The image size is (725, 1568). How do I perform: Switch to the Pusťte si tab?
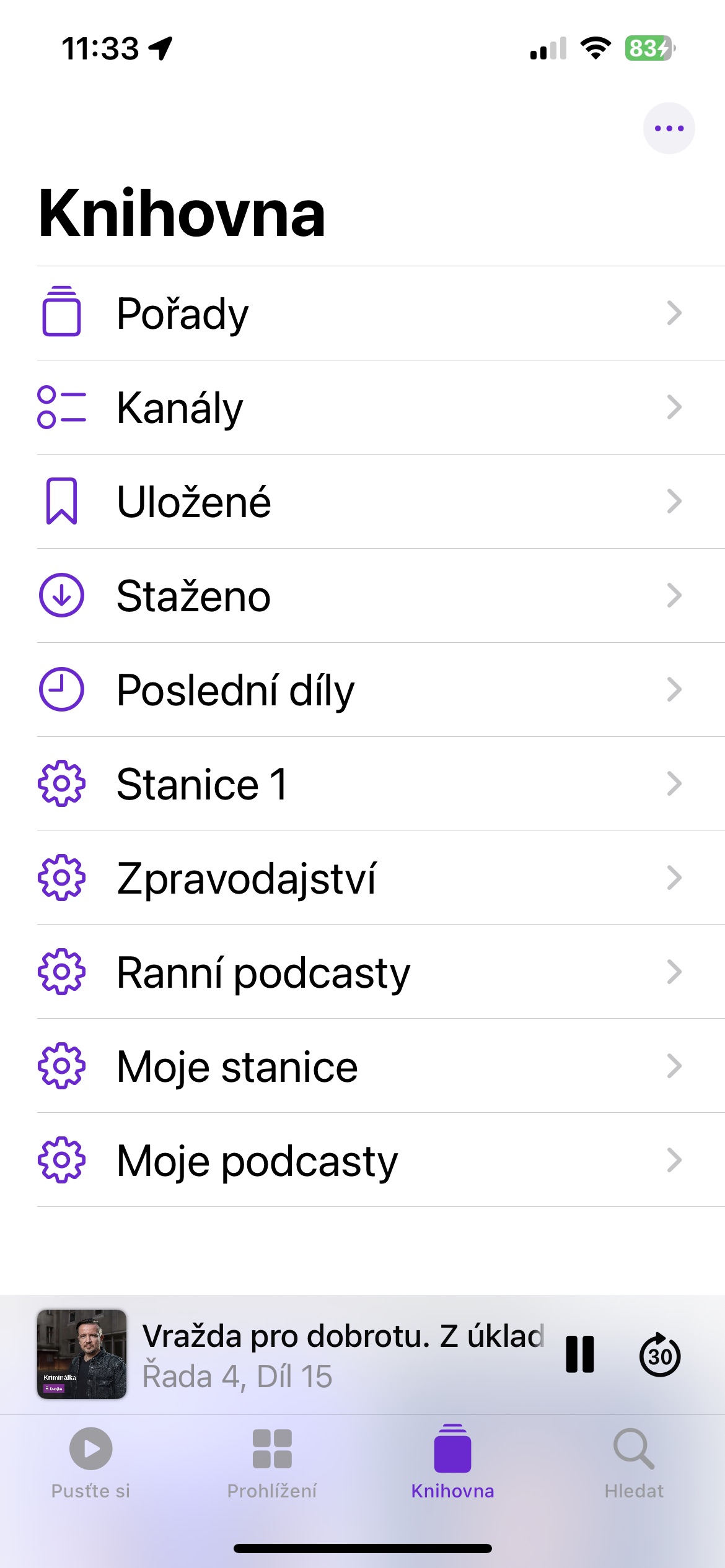(90, 1463)
